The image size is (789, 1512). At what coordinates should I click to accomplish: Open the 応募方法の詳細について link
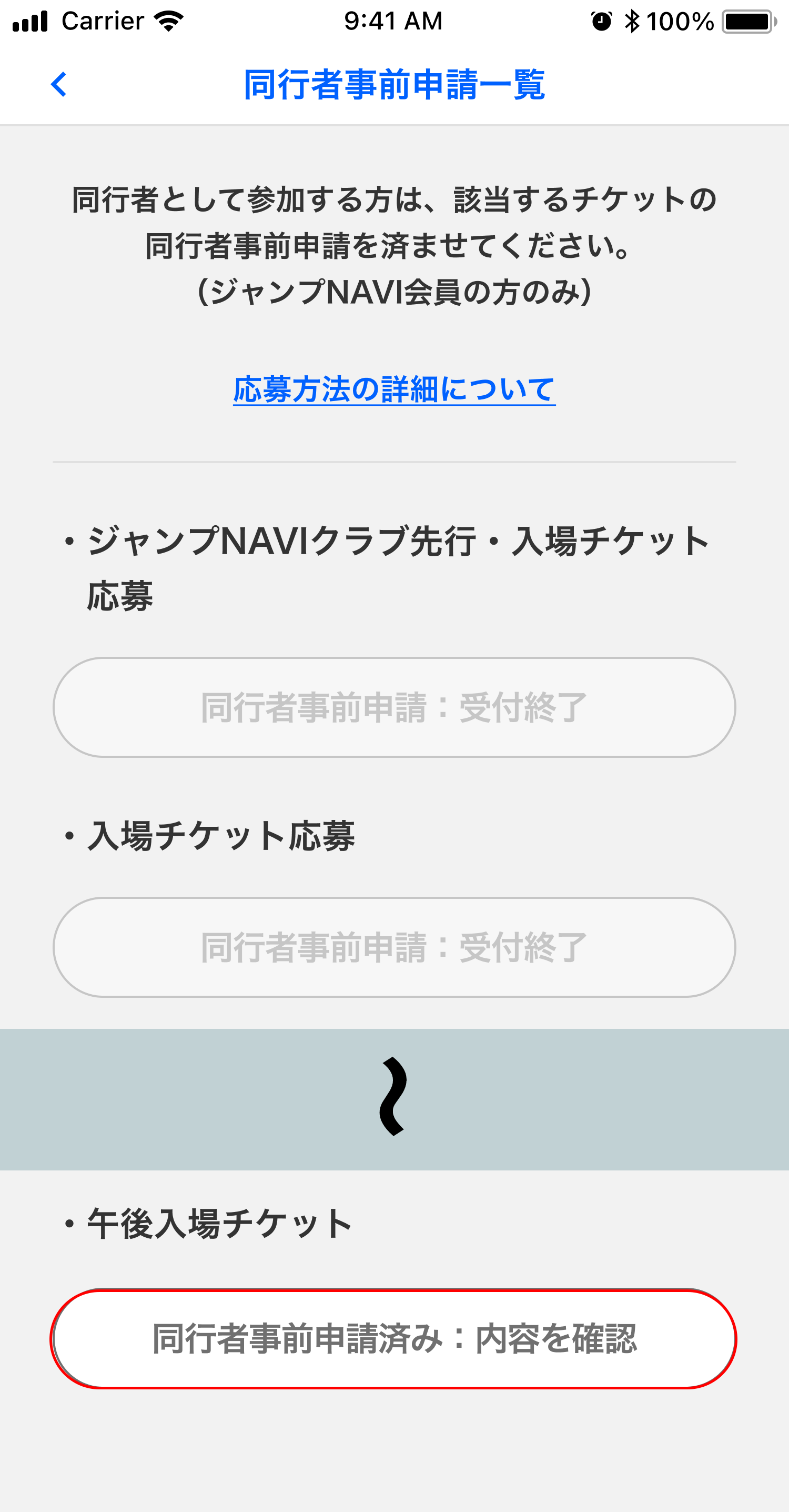pos(394,390)
